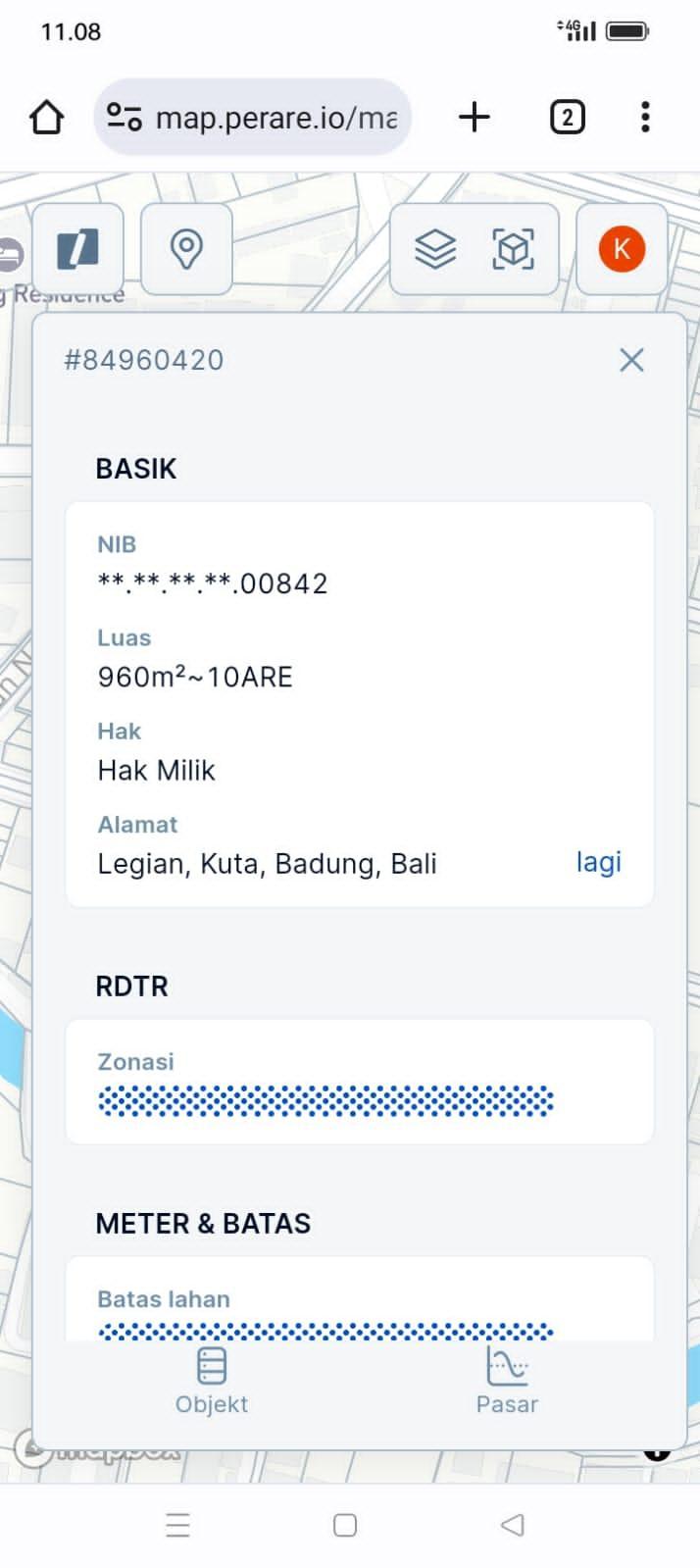
Task: Tap the 3D cube view icon
Action: click(x=513, y=249)
